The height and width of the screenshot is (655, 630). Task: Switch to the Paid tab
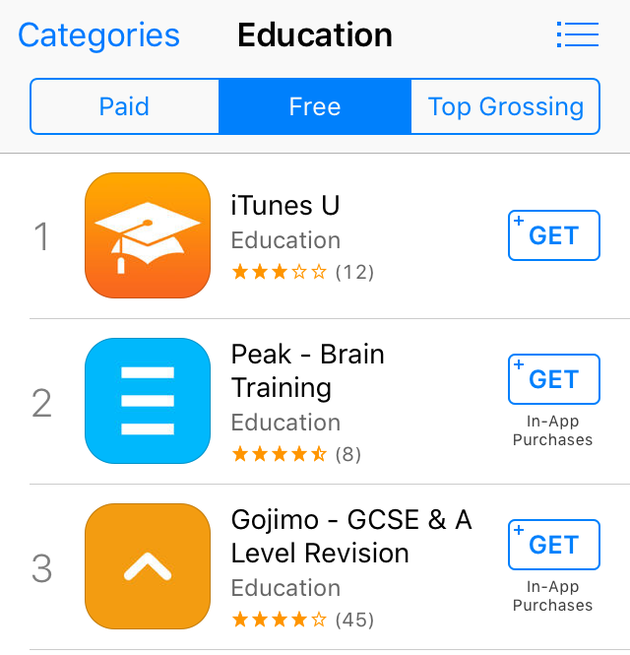pyautogui.click(x=124, y=107)
